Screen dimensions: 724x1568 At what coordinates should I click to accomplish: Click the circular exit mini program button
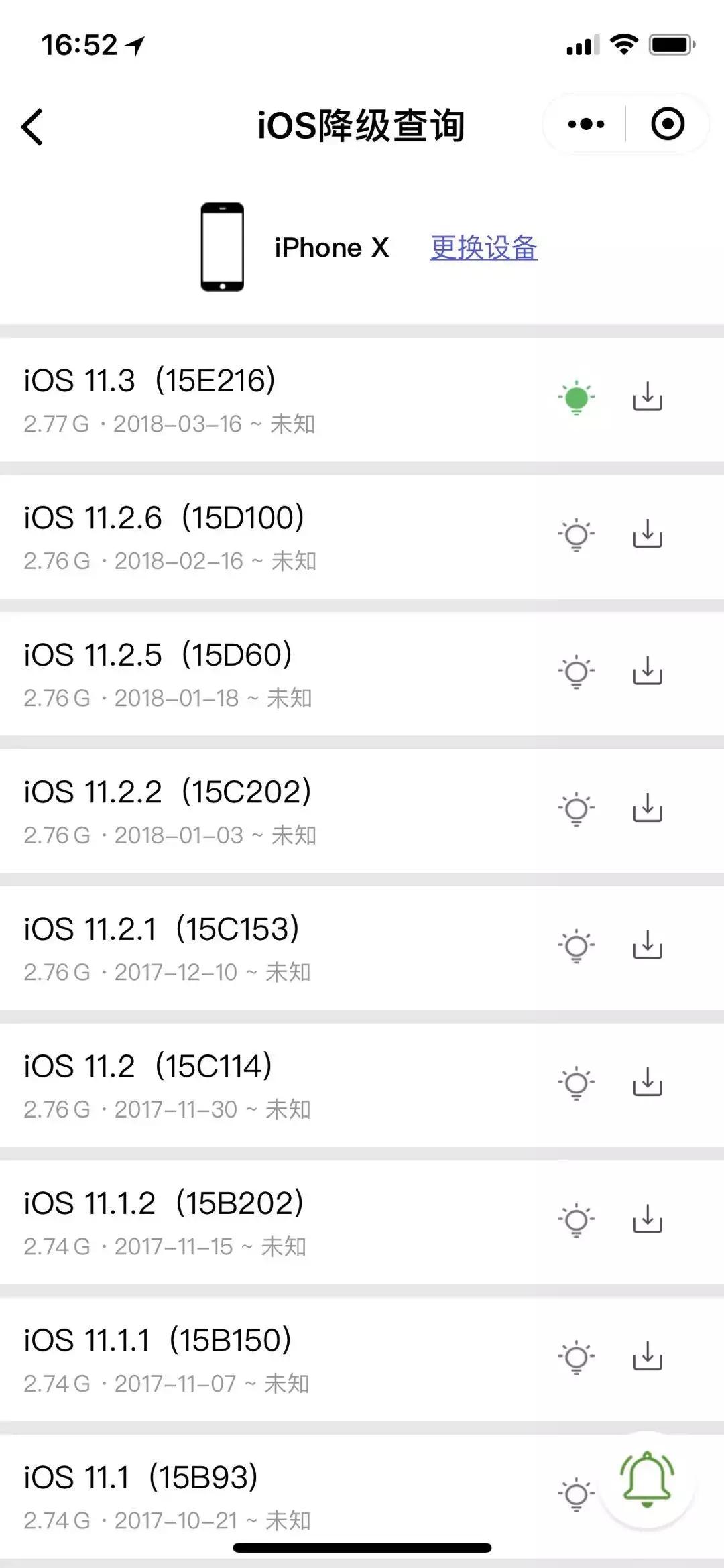667,123
